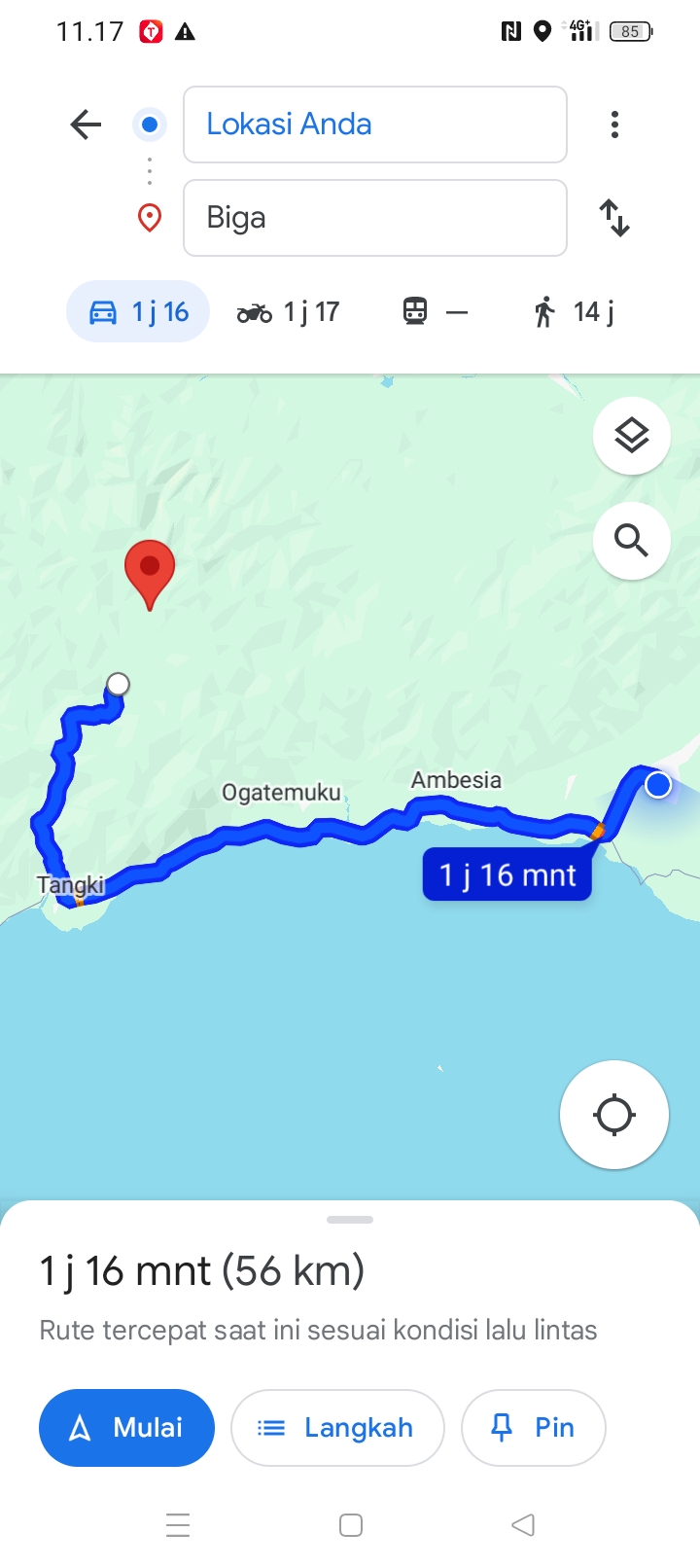700x1568 pixels.
Task: Center the map on my current location
Action: pyautogui.click(x=614, y=1115)
